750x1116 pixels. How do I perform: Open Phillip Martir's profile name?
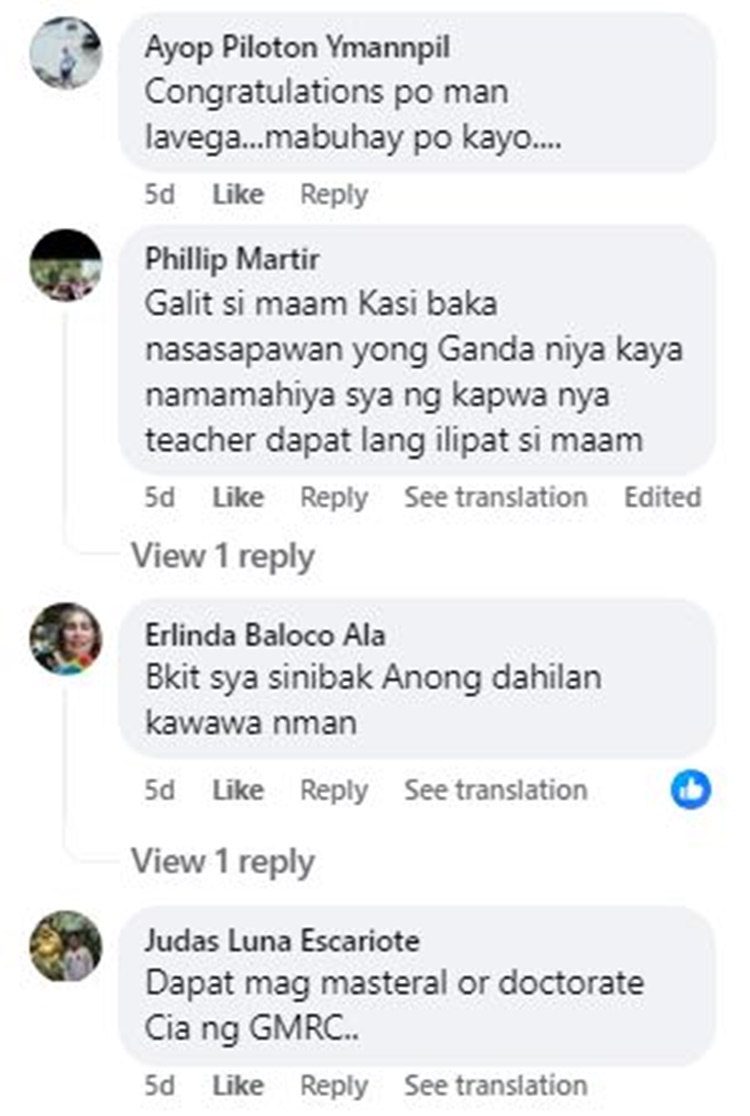(232, 259)
